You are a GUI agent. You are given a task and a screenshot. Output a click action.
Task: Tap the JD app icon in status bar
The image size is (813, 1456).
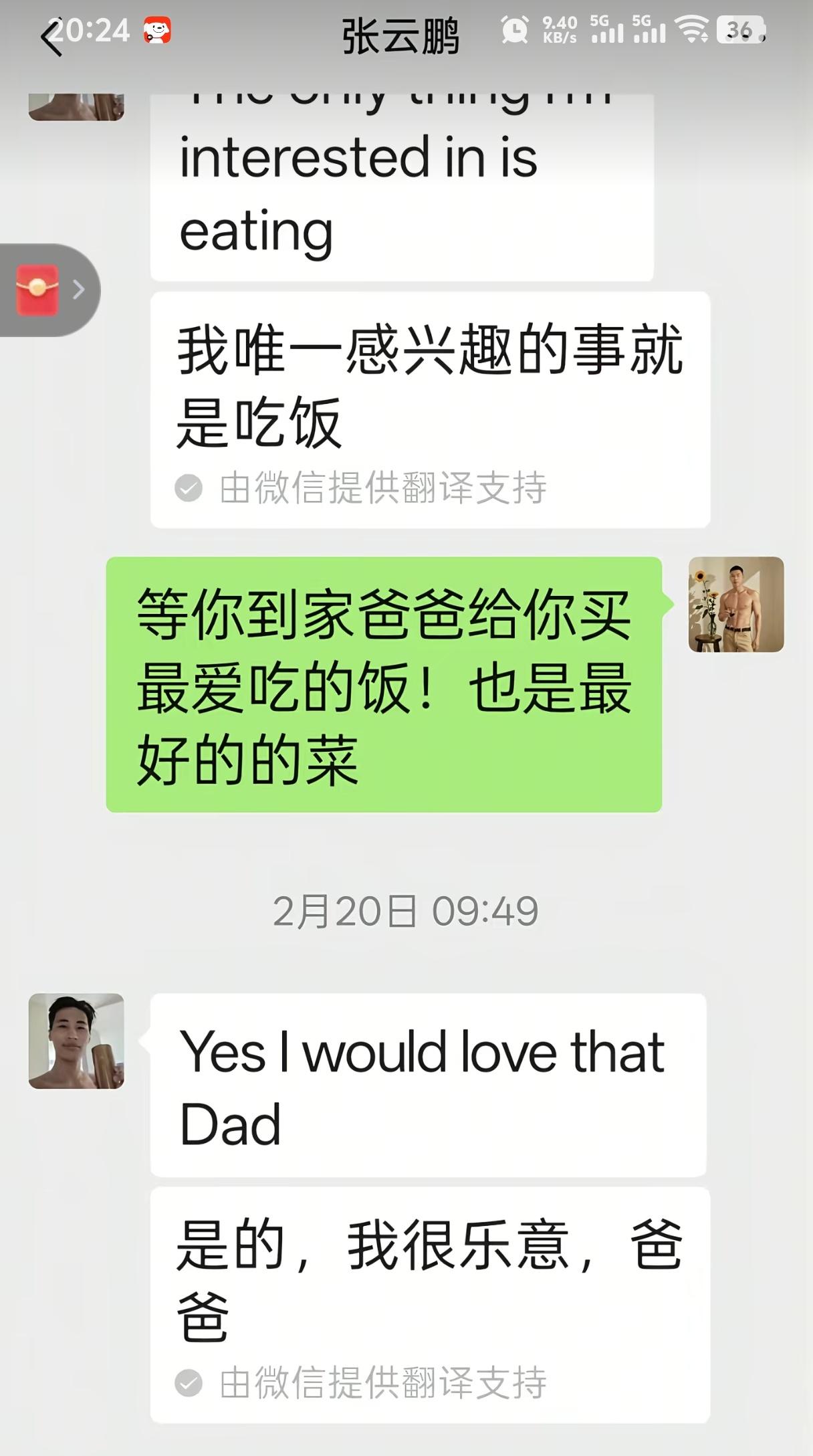[x=155, y=29]
